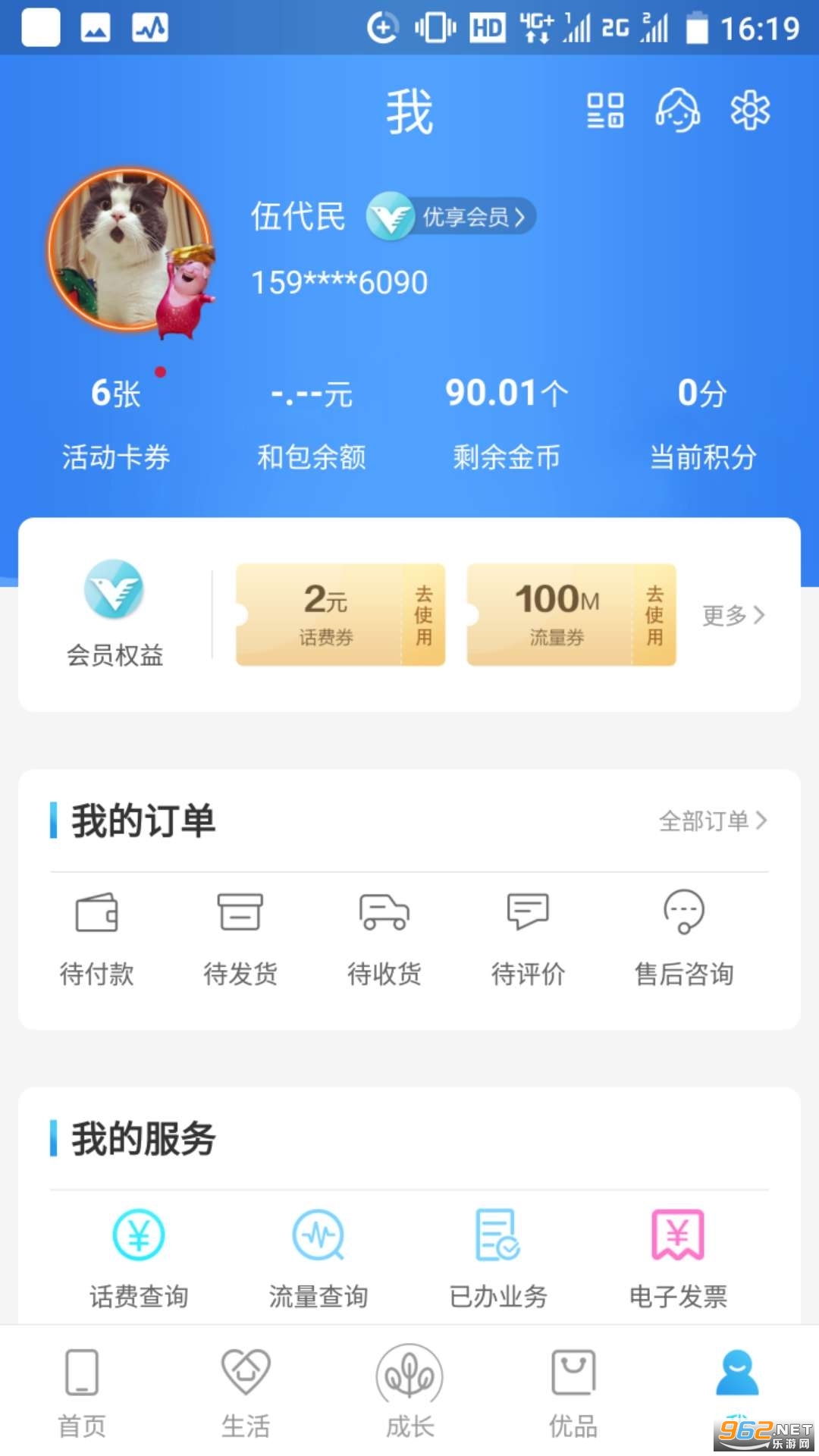The image size is (819, 1456).
Task: Open the customer service headset icon
Action: [677, 111]
